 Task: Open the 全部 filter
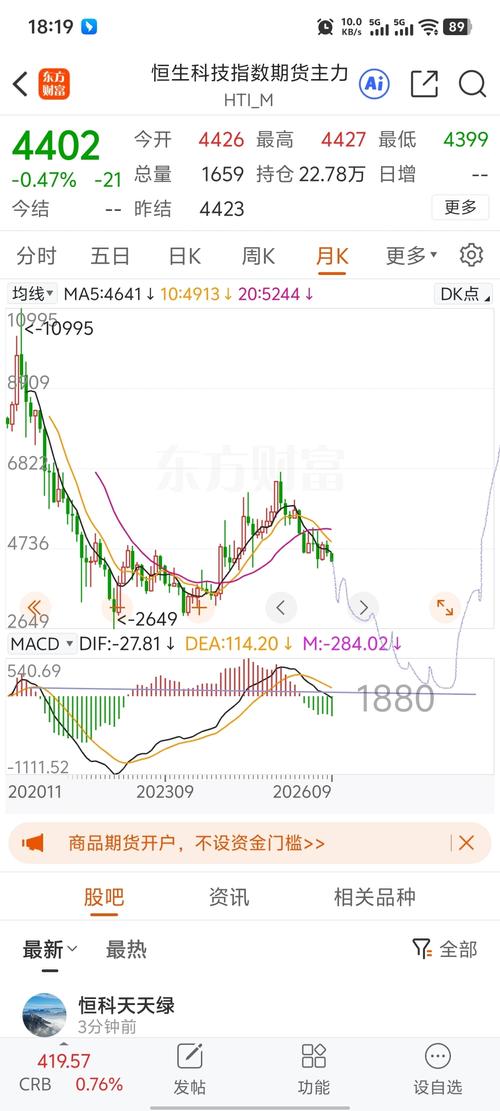[x=445, y=949]
